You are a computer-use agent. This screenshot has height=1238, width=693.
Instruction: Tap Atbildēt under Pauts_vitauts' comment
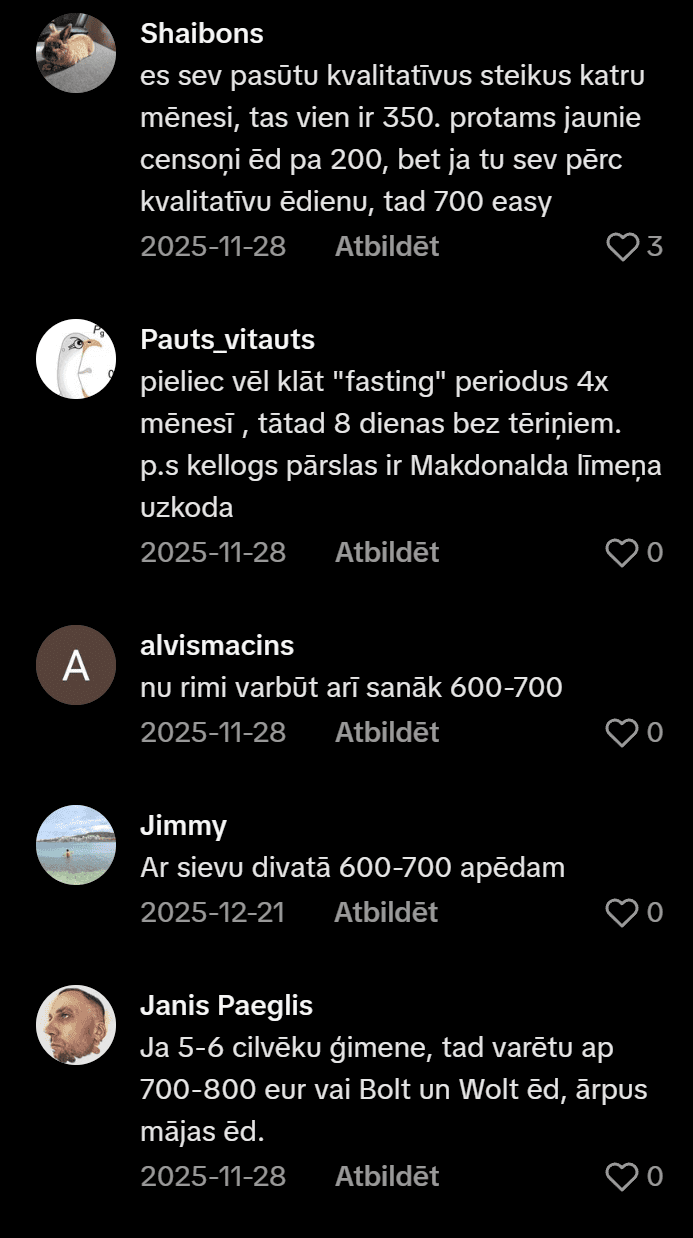(x=386, y=553)
